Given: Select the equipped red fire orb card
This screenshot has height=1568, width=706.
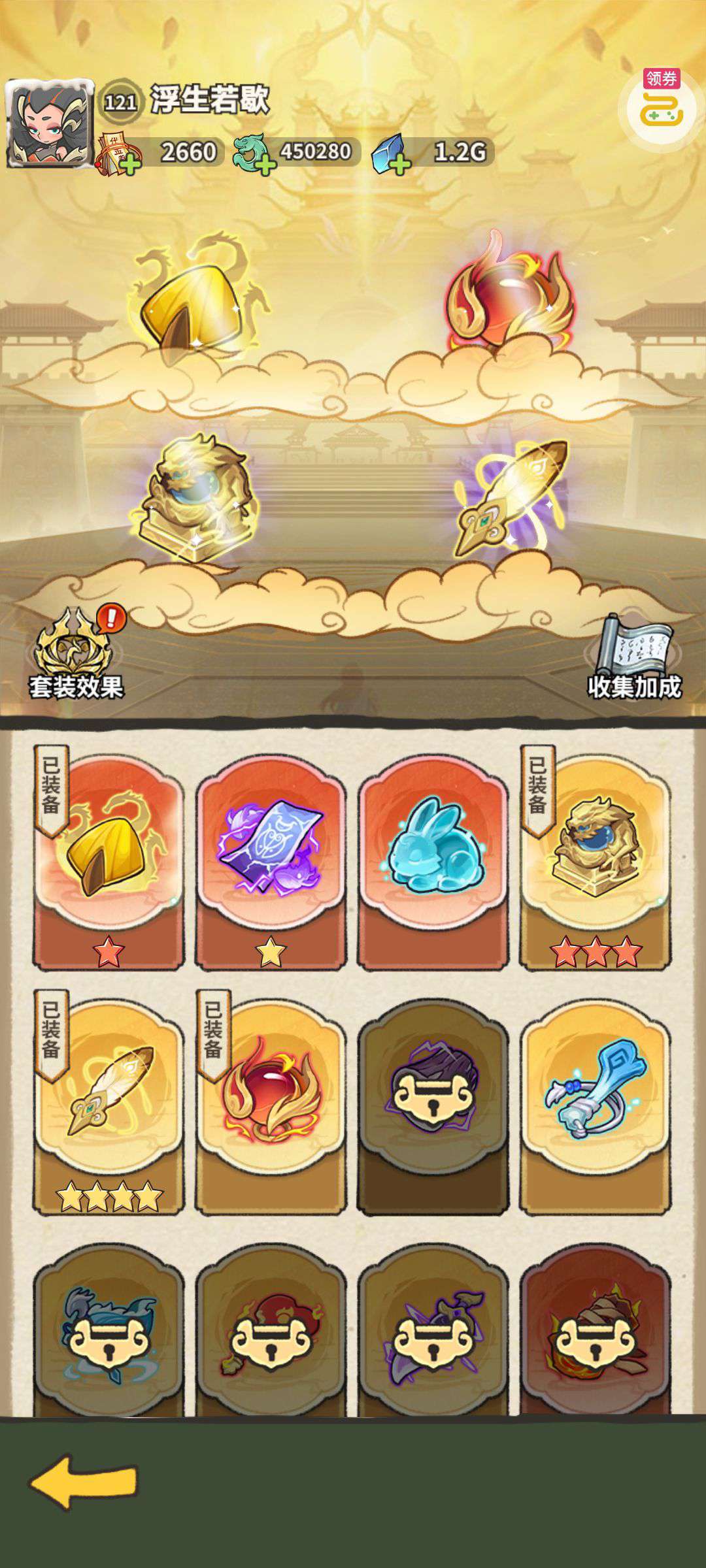Looking at the screenshot, I should point(270,1104).
